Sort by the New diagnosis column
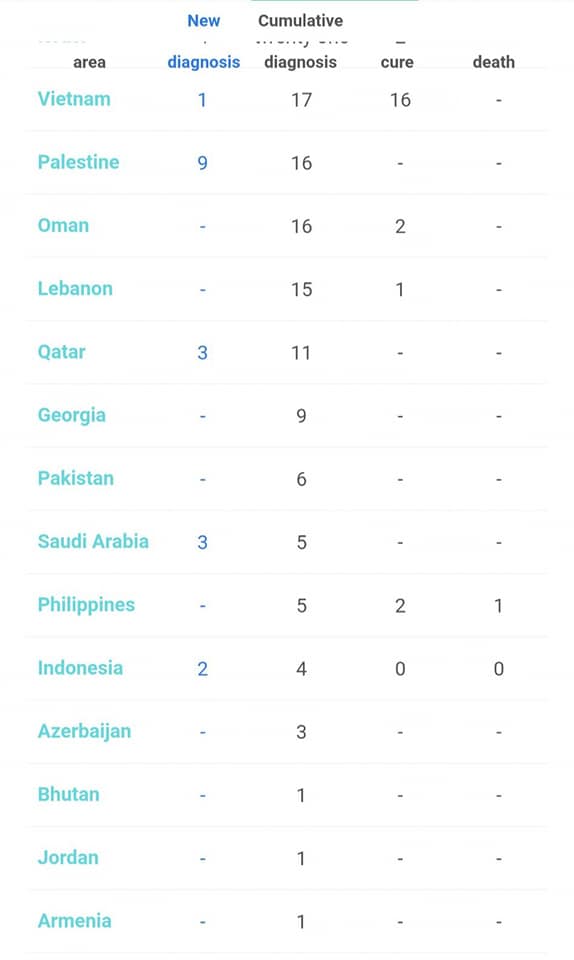 [x=204, y=41]
